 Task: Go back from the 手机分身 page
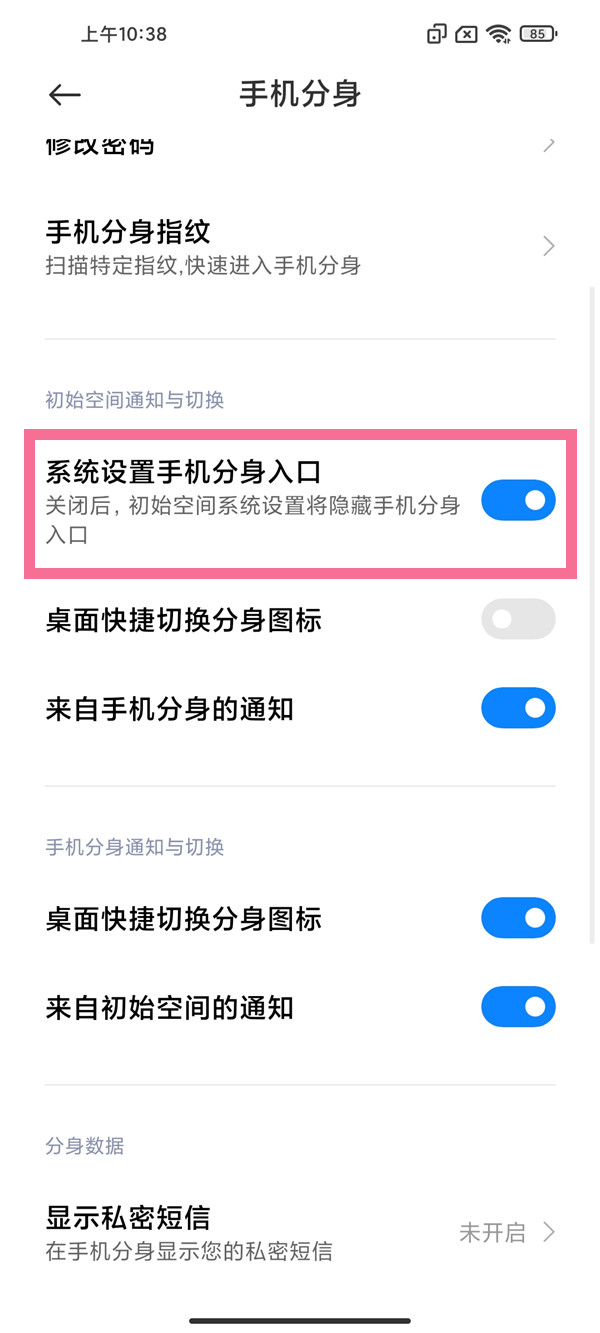[x=64, y=95]
